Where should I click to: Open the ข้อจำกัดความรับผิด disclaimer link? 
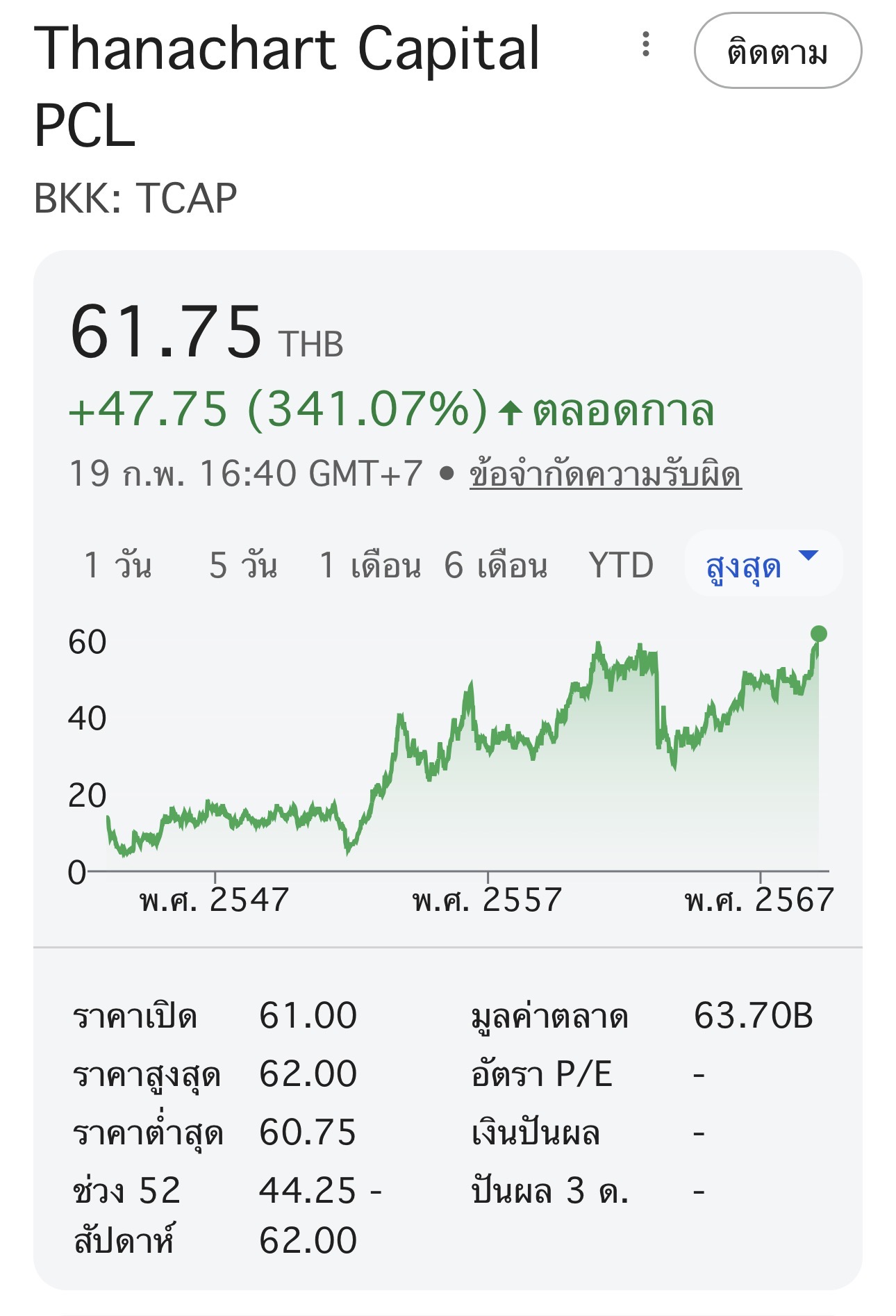(x=605, y=475)
